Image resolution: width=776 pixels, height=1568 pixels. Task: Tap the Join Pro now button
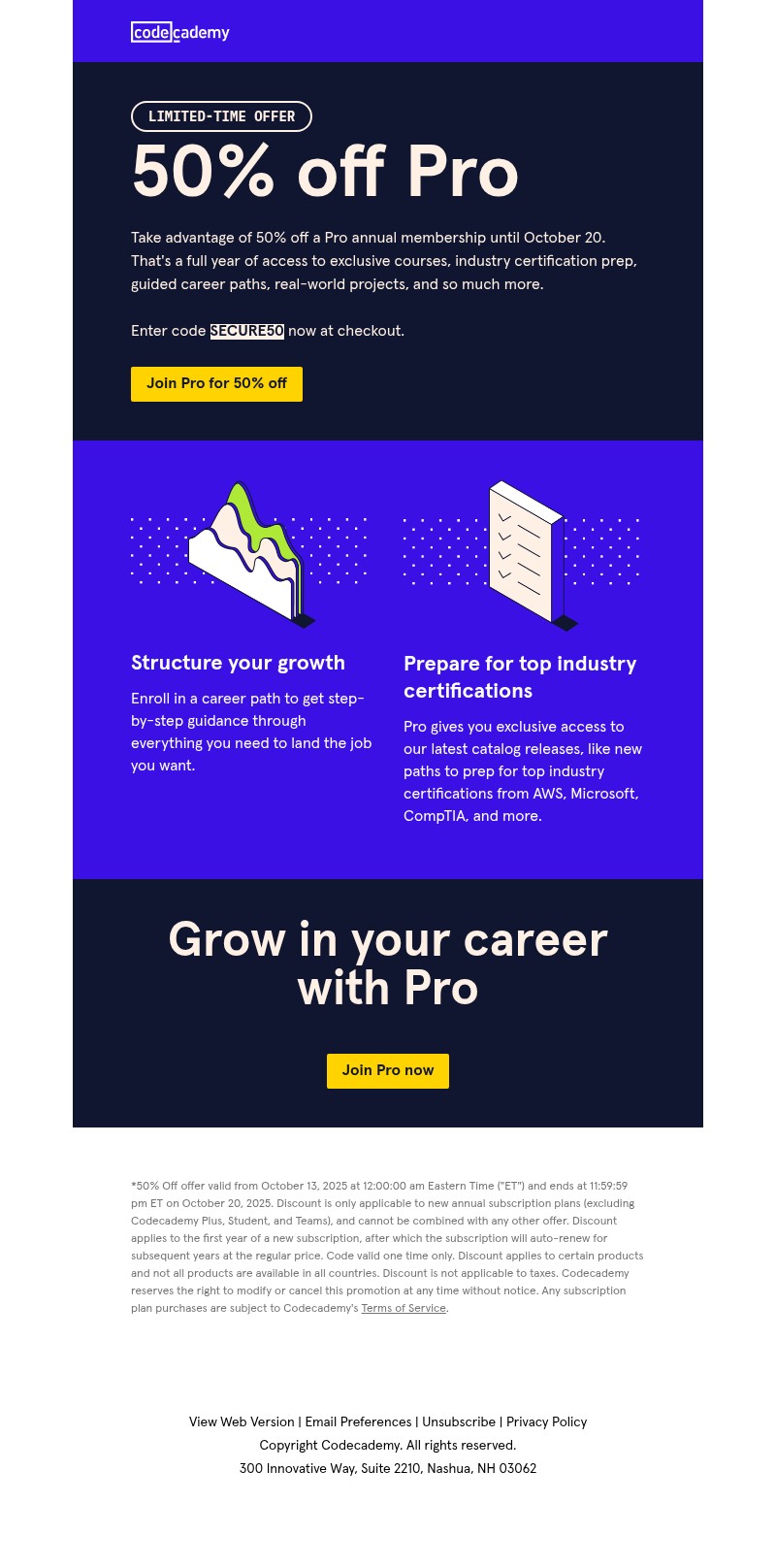387,1070
